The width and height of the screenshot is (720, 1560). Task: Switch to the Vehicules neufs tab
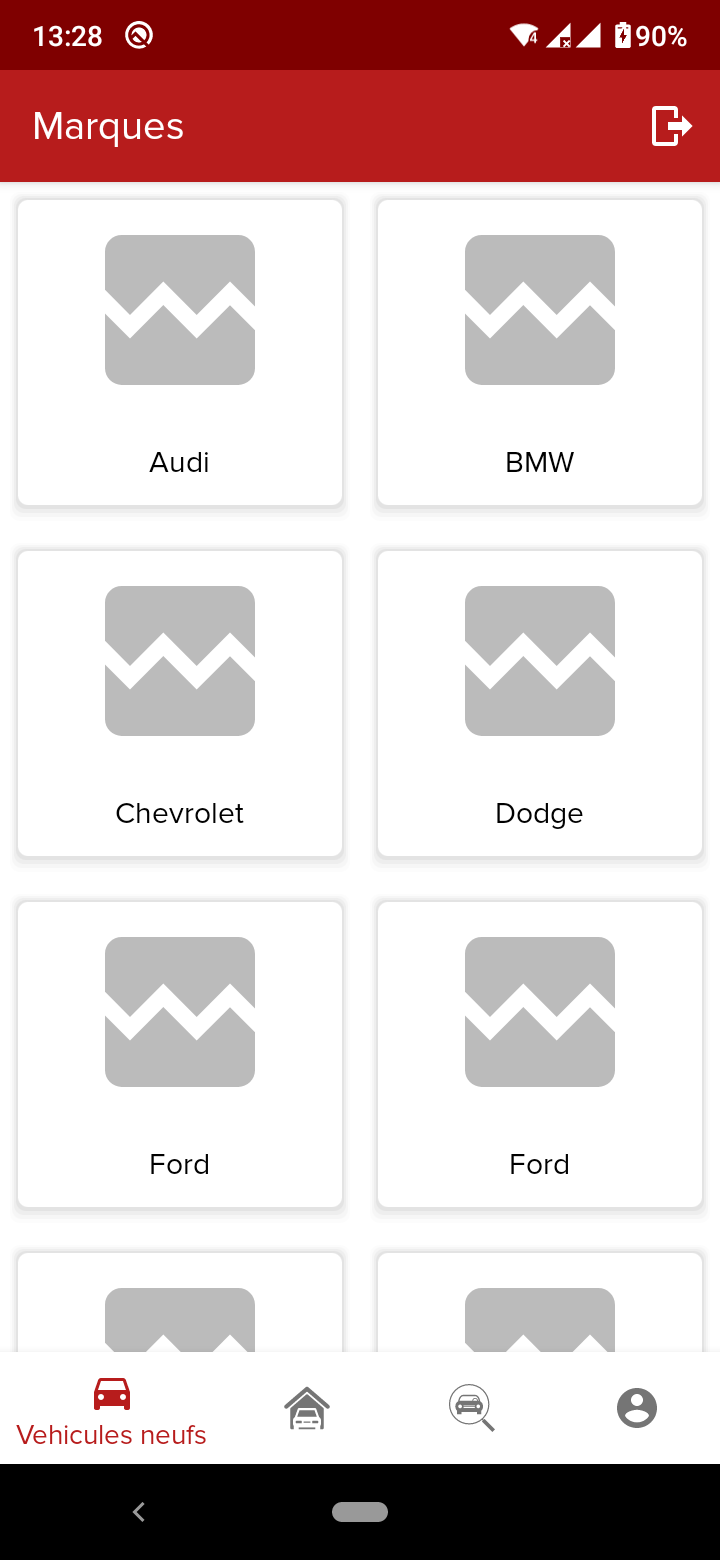tap(112, 1410)
